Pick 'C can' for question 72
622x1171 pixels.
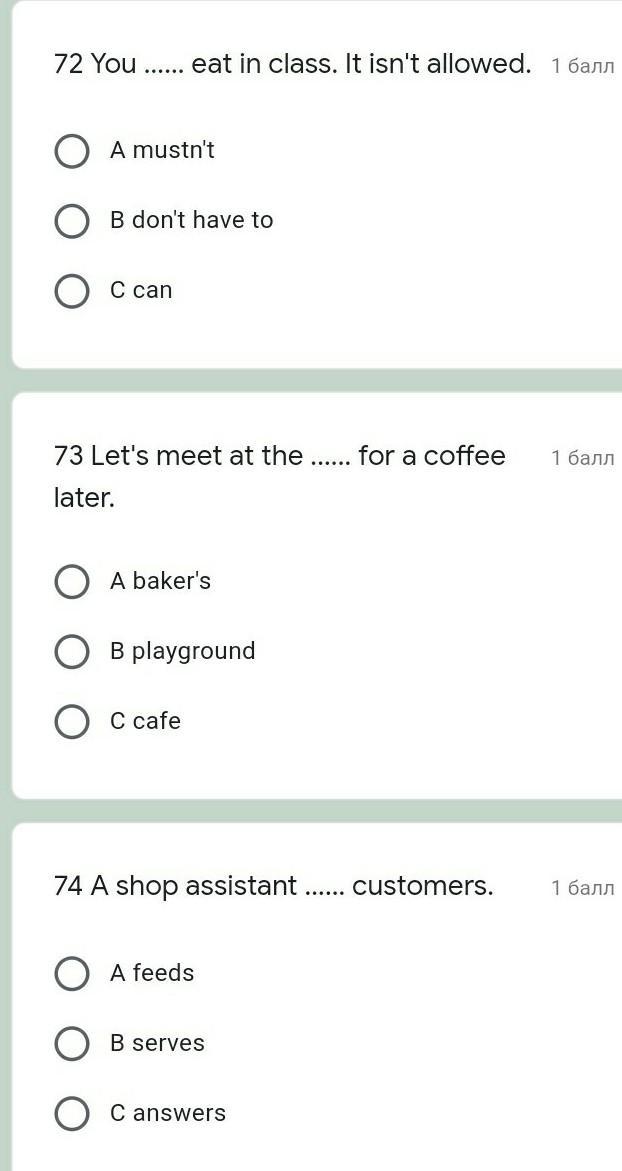pyautogui.click(x=72, y=291)
